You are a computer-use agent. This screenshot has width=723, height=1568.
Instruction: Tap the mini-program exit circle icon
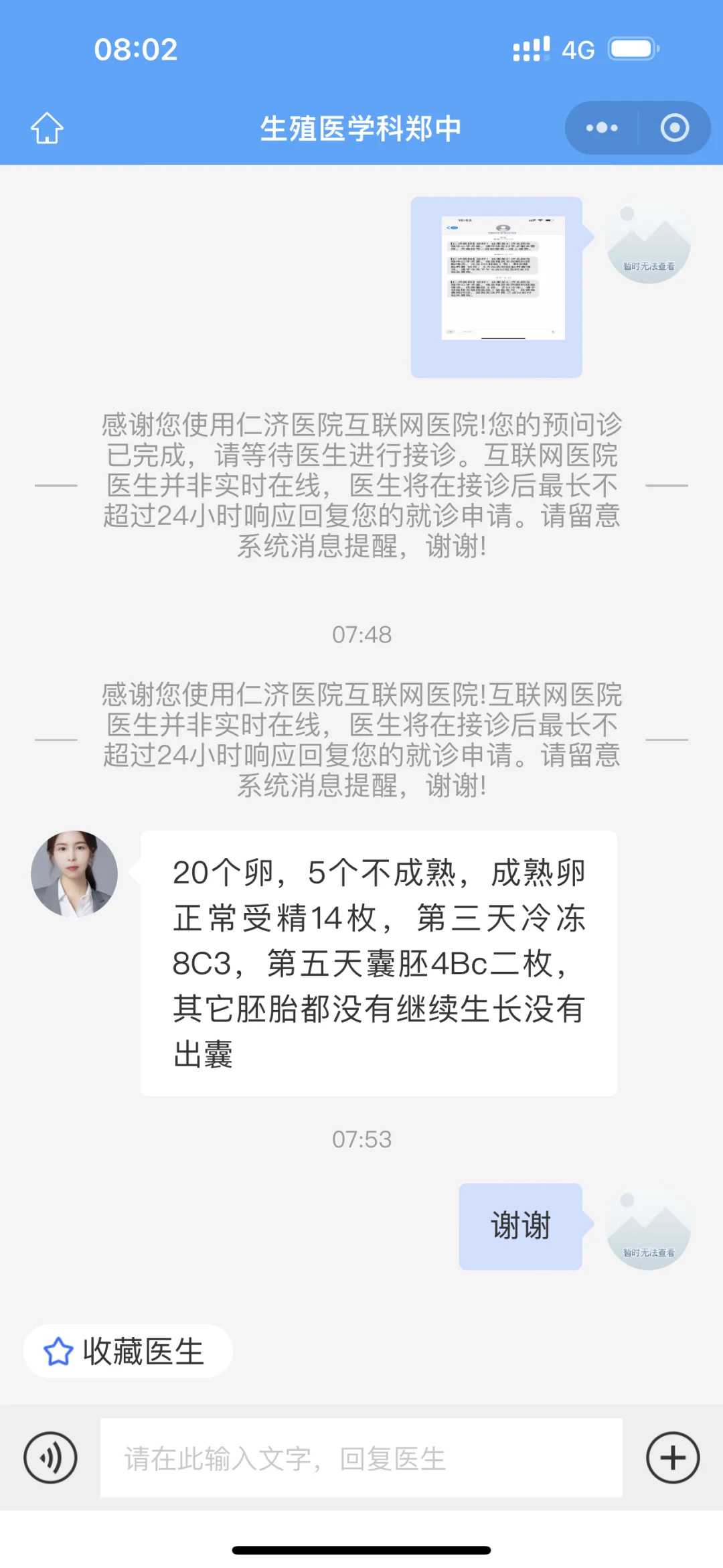(x=675, y=128)
